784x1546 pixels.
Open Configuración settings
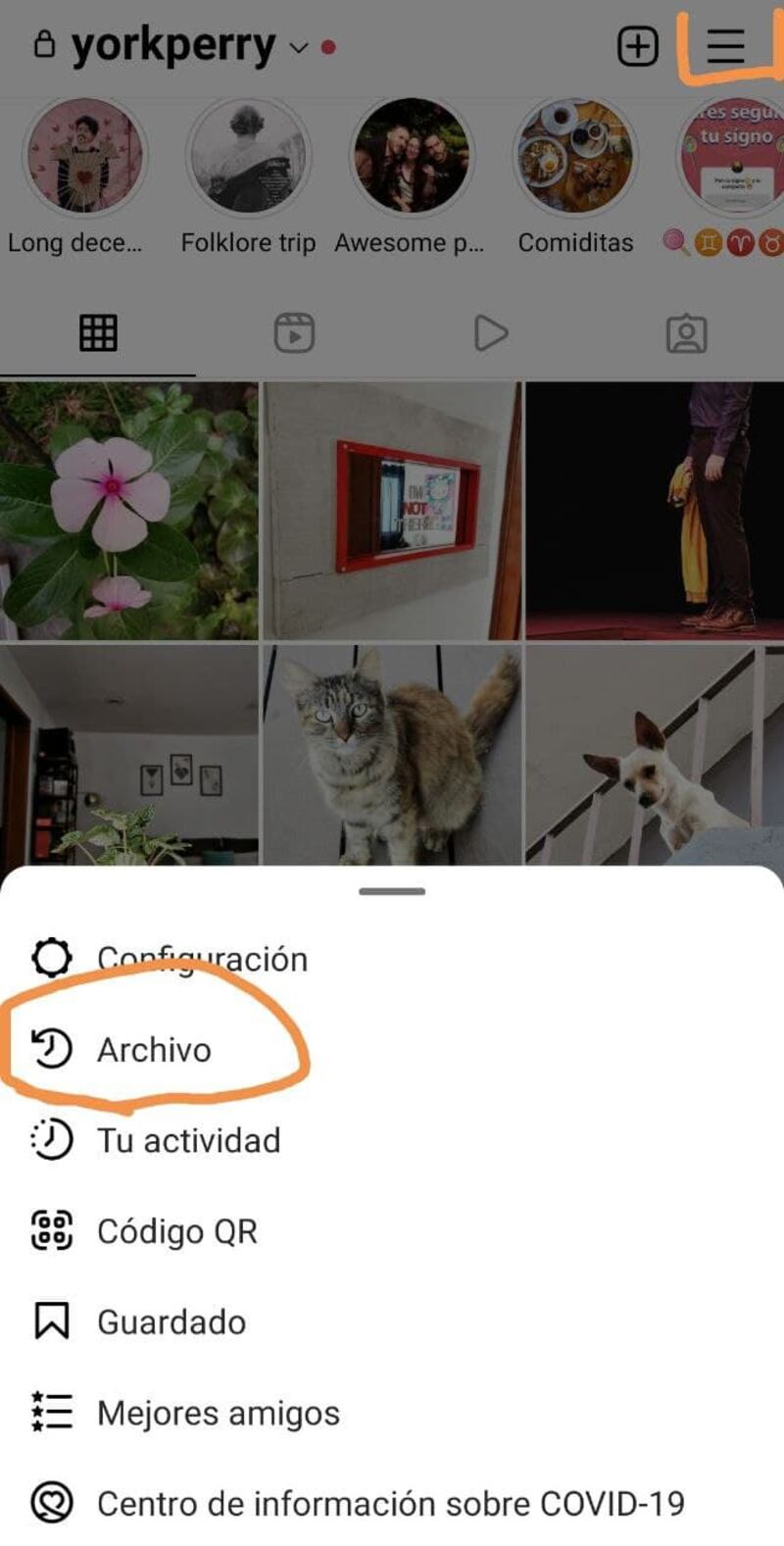201,959
